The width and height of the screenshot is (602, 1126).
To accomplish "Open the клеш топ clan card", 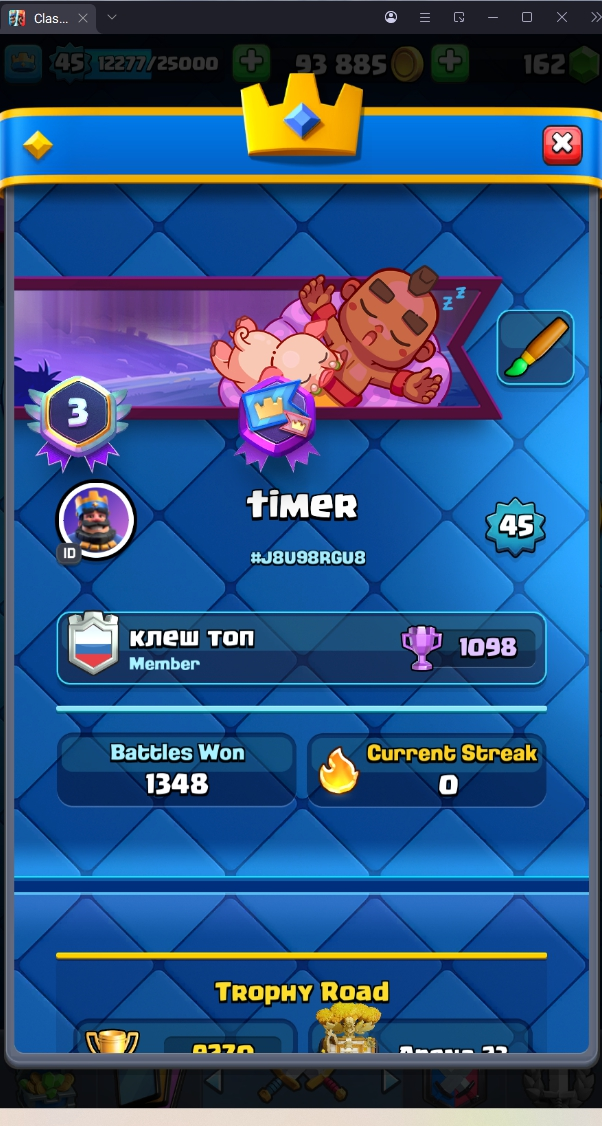I will 301,648.
